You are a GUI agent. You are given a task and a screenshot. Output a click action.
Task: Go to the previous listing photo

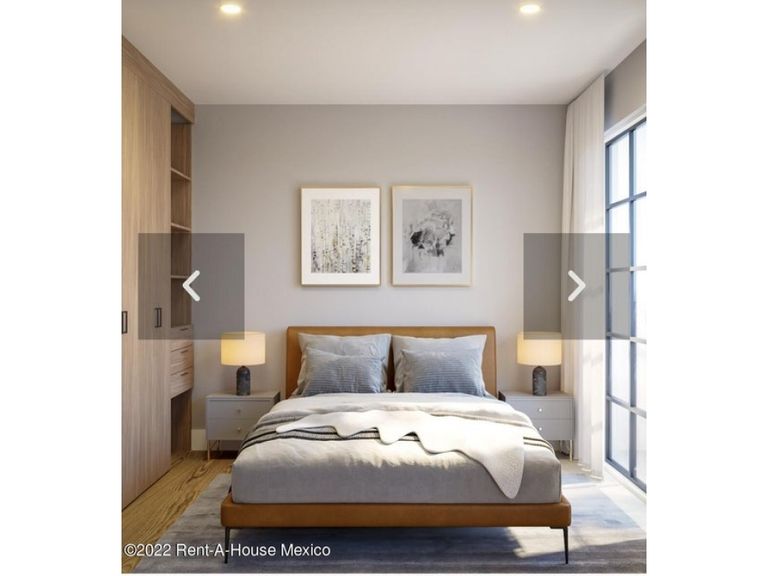click(x=191, y=286)
